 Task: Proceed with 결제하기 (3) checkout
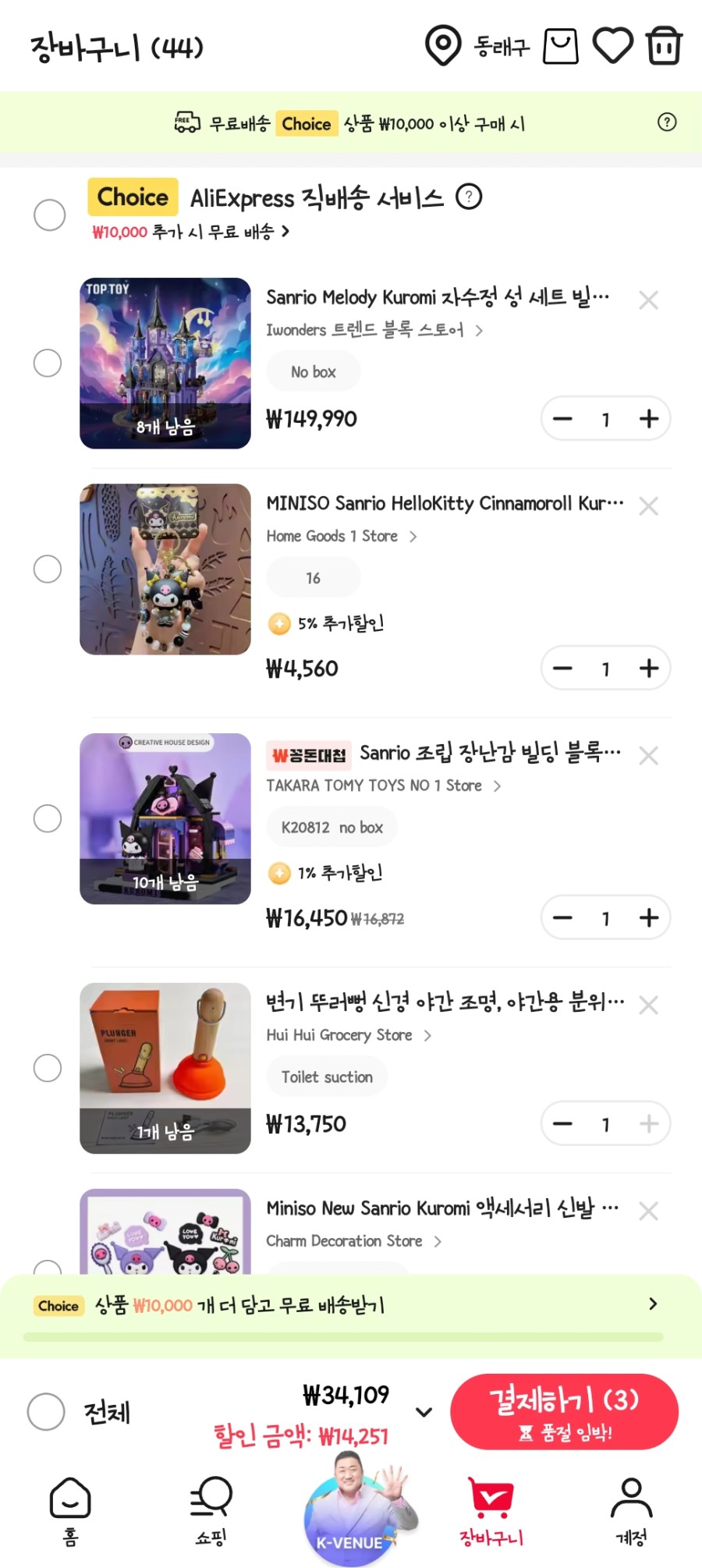point(564,1411)
